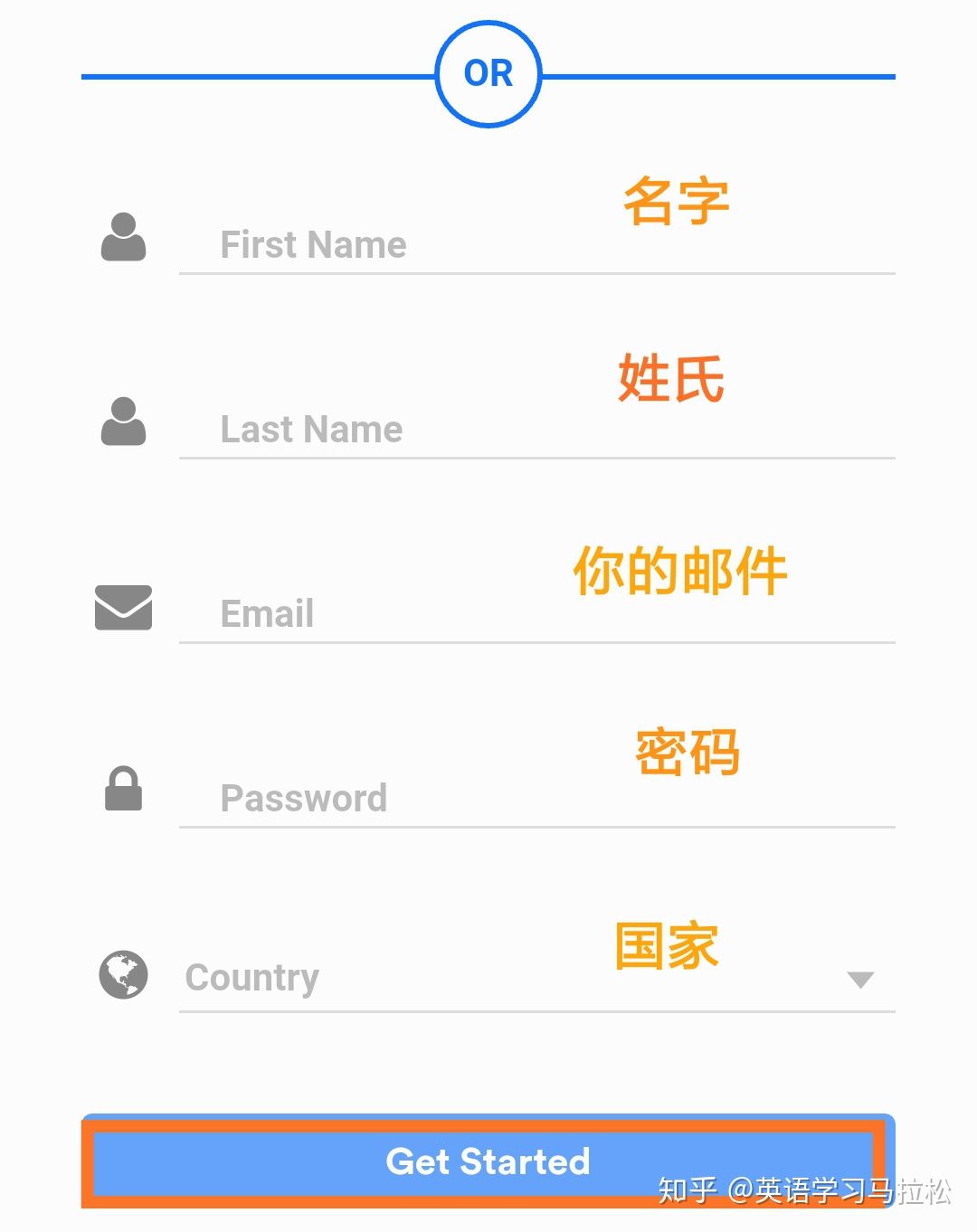
Task: Expand the Country dropdown arrow
Action: tap(860, 979)
